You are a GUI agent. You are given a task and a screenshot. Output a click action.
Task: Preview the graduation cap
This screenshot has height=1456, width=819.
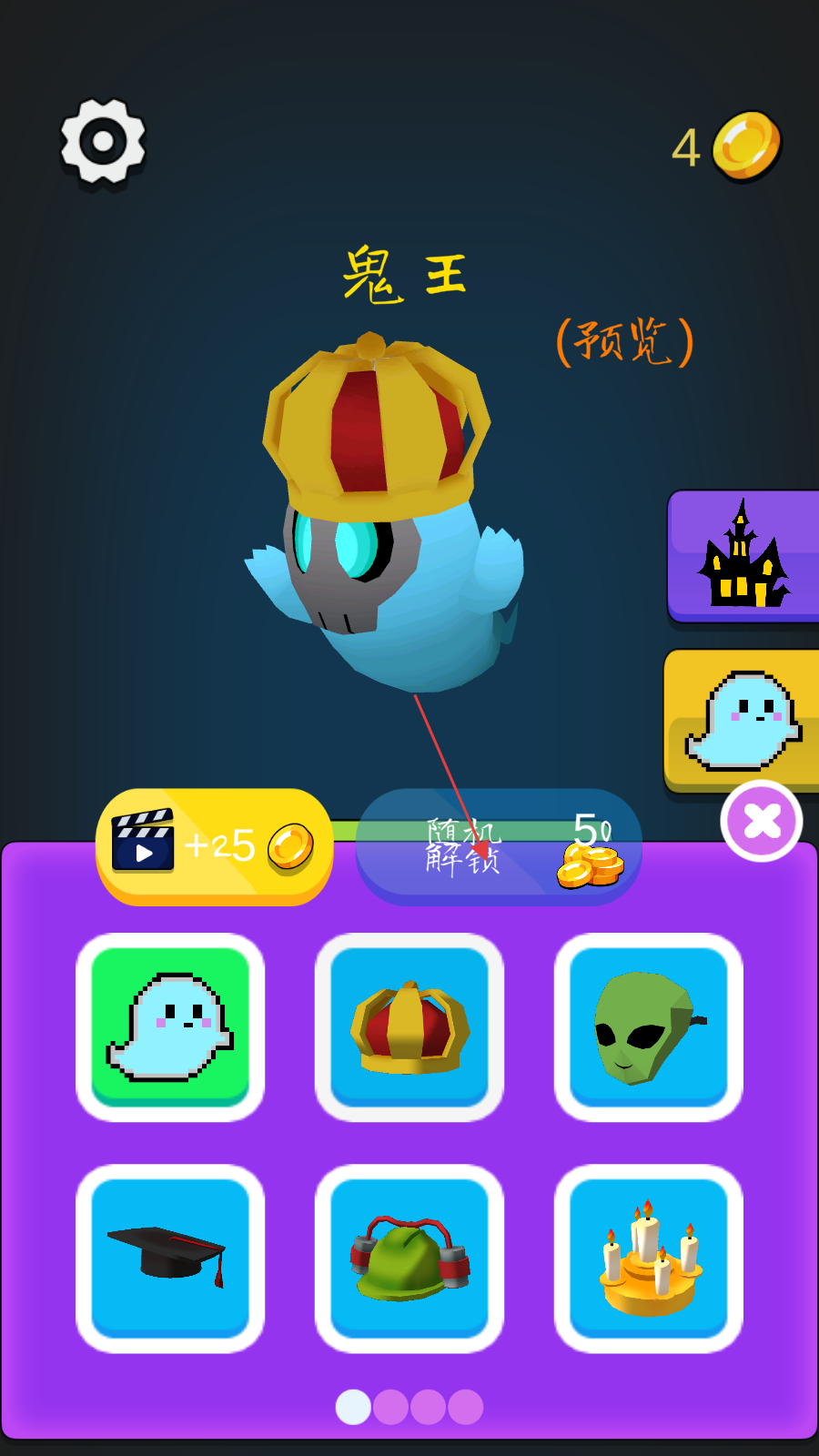[170, 1258]
